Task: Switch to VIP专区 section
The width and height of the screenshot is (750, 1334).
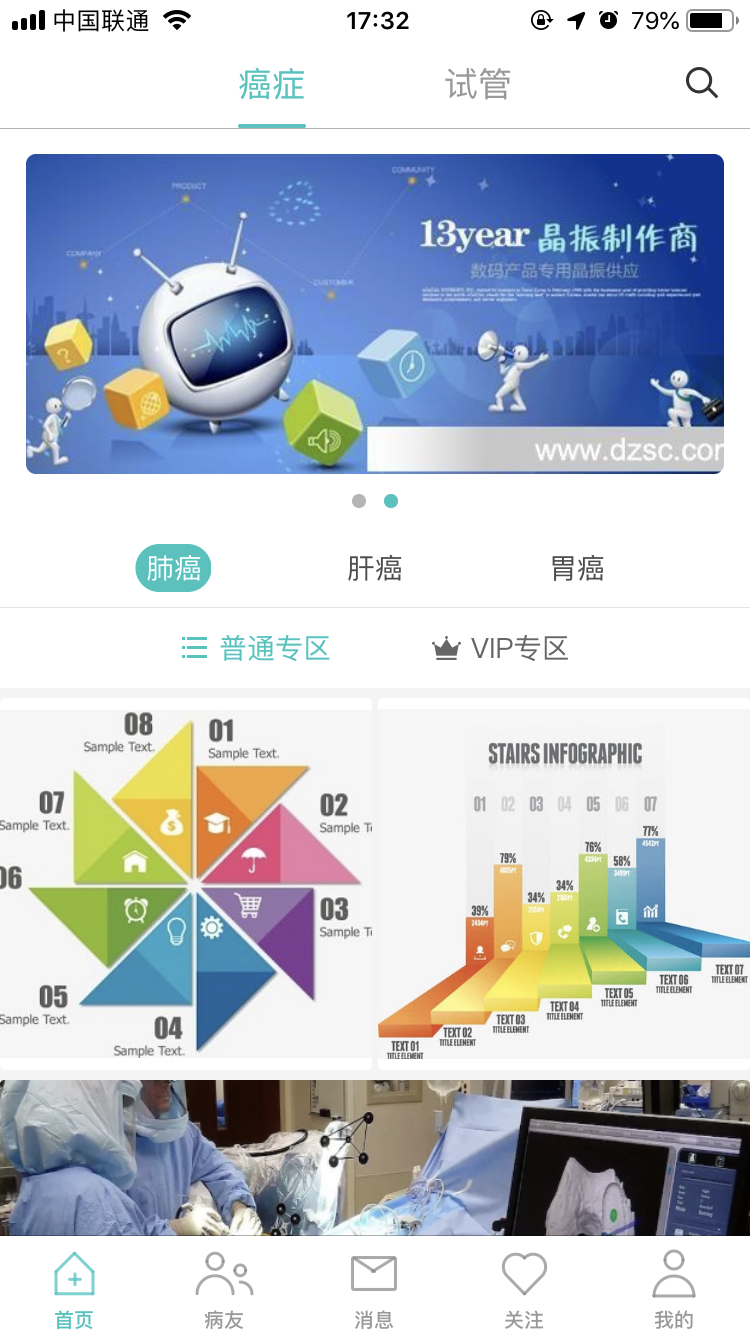Action: coord(500,648)
